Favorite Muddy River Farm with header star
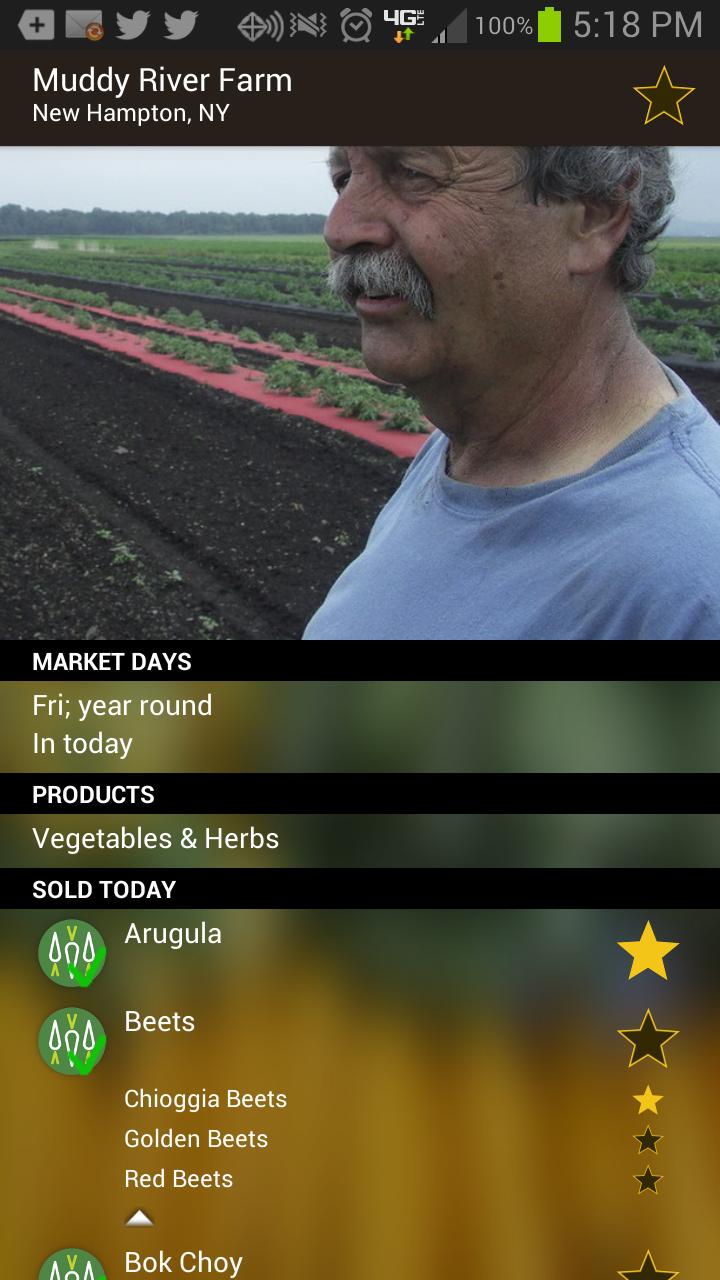Screen dimensions: 720x1280 (663, 97)
